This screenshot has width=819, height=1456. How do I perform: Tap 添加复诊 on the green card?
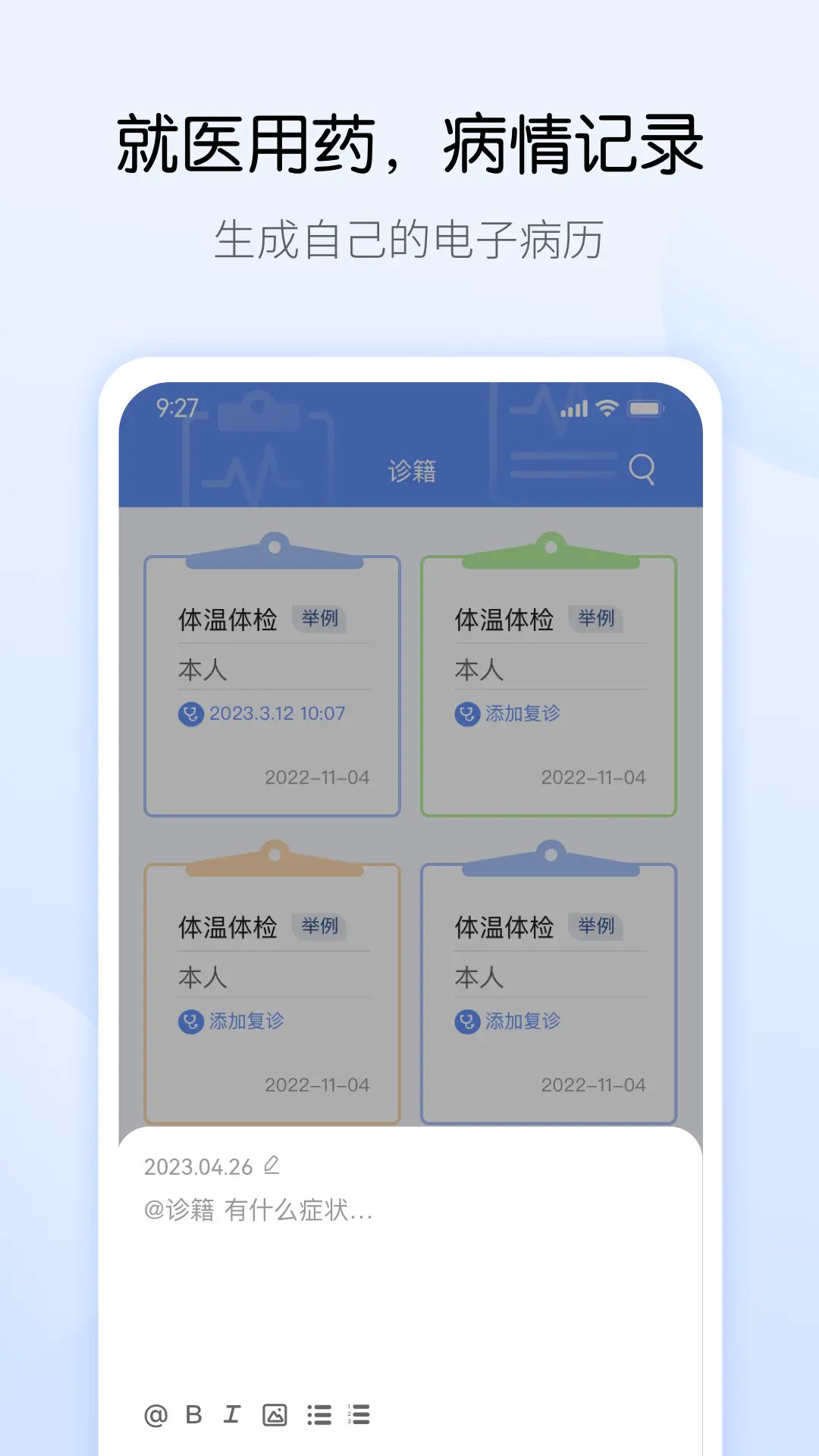tap(522, 713)
